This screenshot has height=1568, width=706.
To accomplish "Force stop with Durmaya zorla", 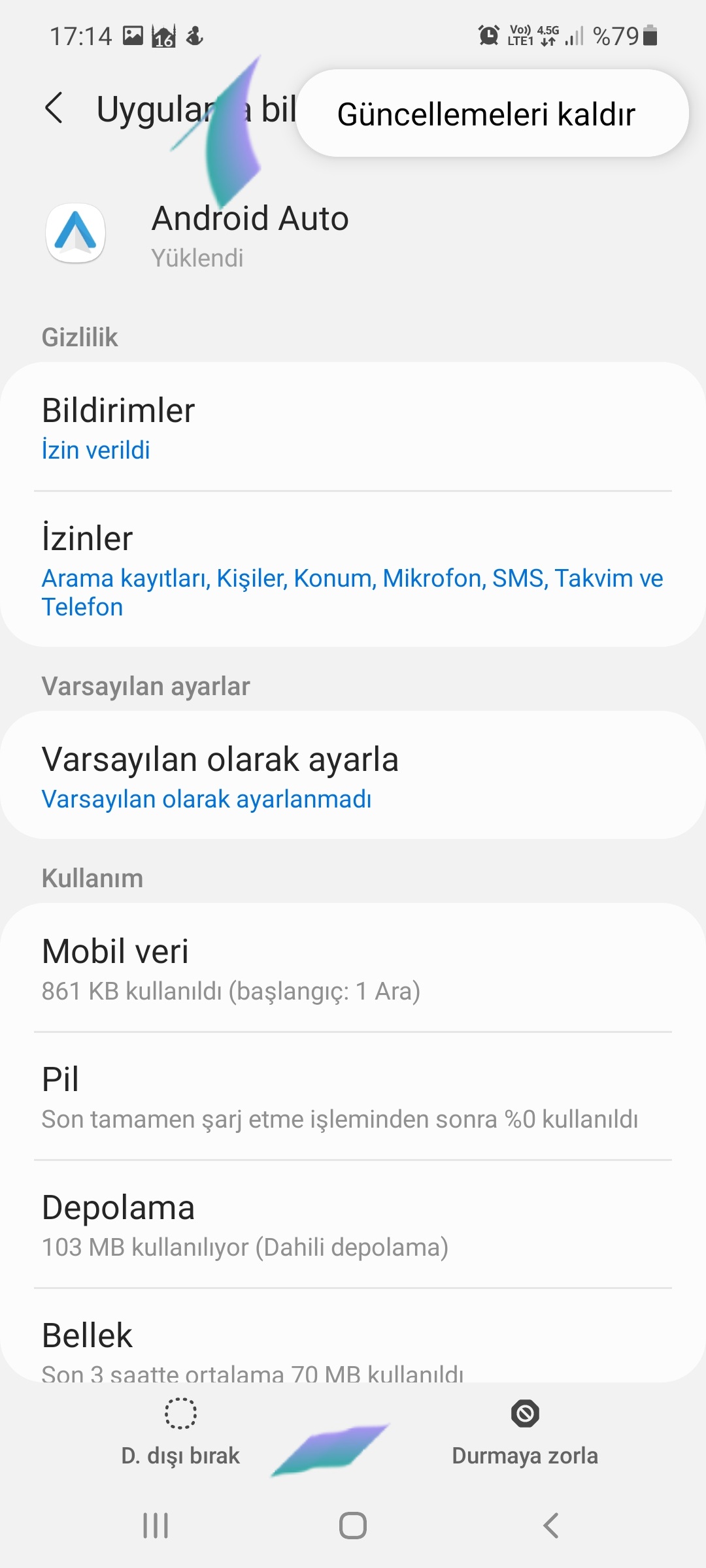I will coord(525,1432).
